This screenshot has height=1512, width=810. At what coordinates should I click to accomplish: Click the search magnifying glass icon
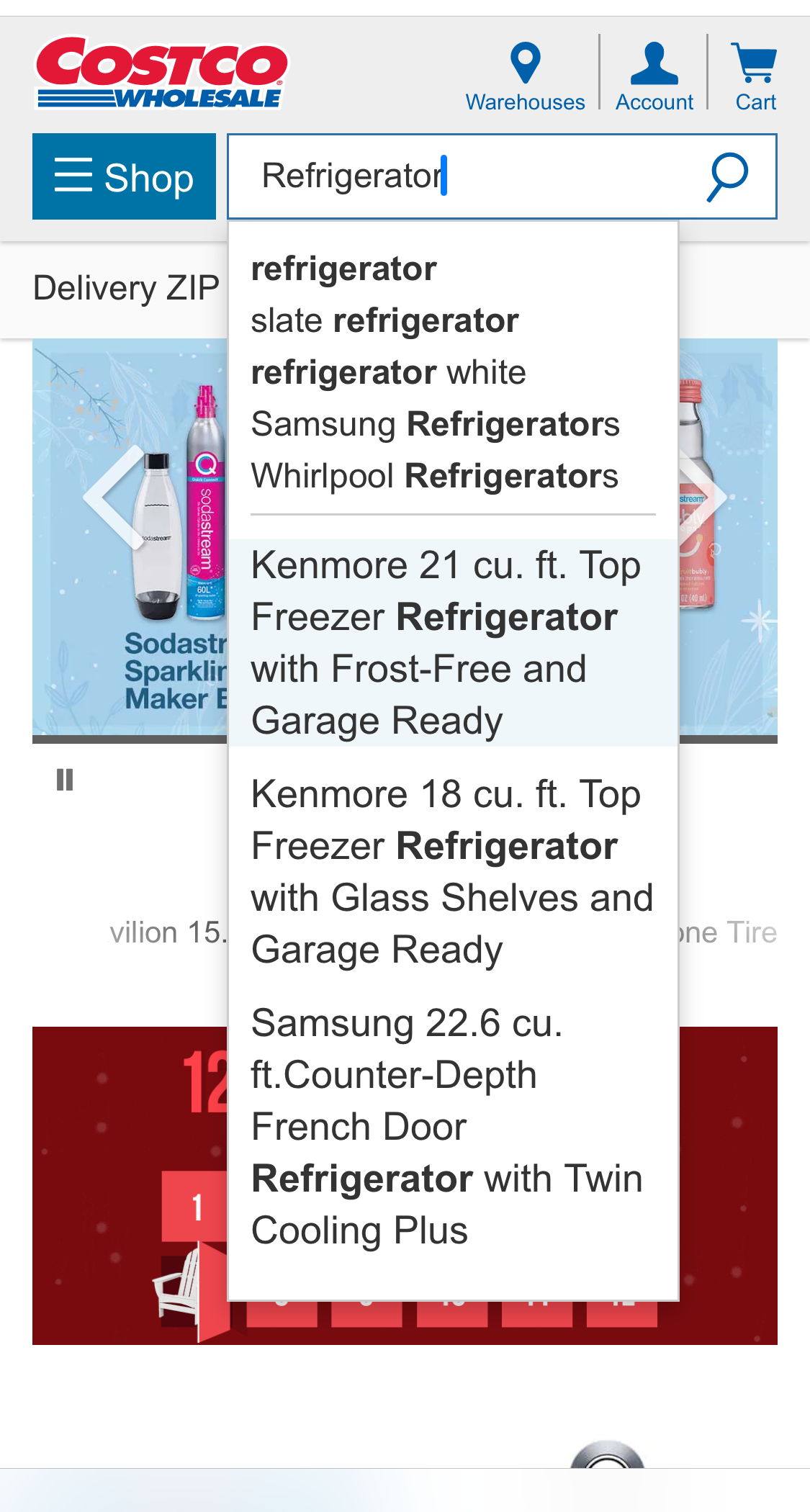(729, 176)
